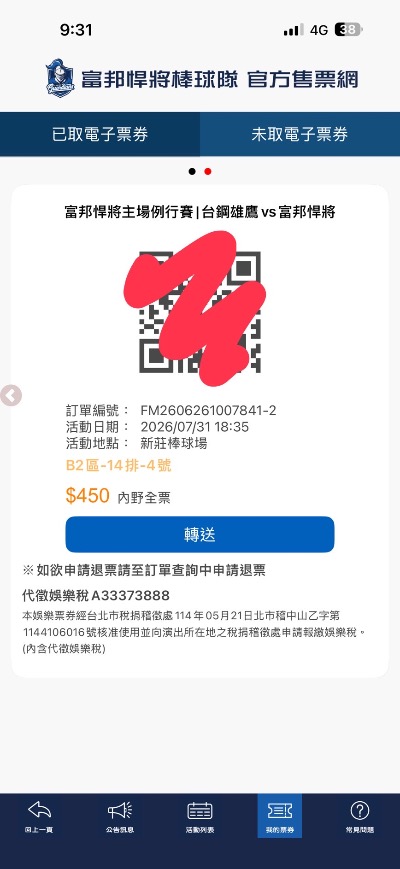Go back via 回上一頁
This screenshot has width=400, height=869.
(x=39, y=817)
